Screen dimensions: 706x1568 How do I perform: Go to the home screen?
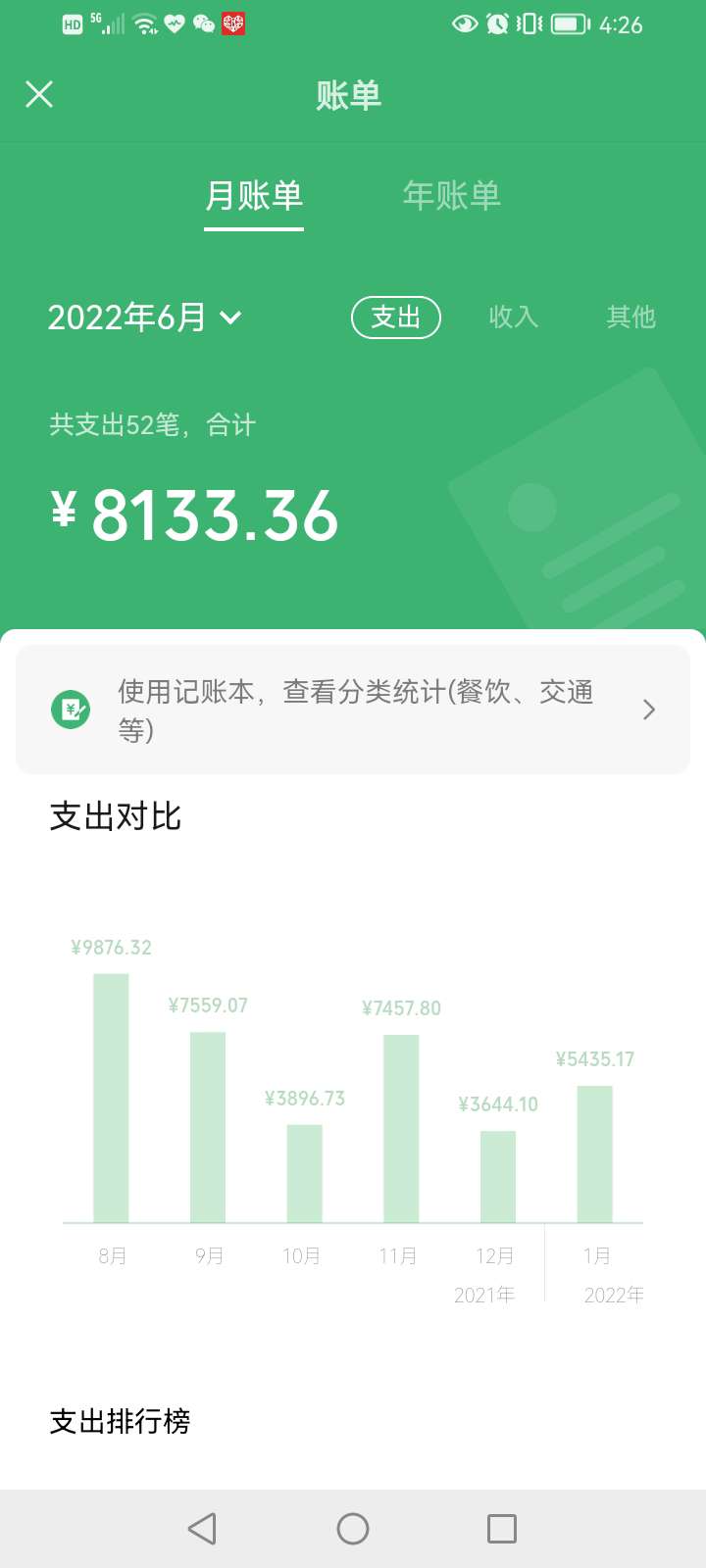click(353, 1529)
